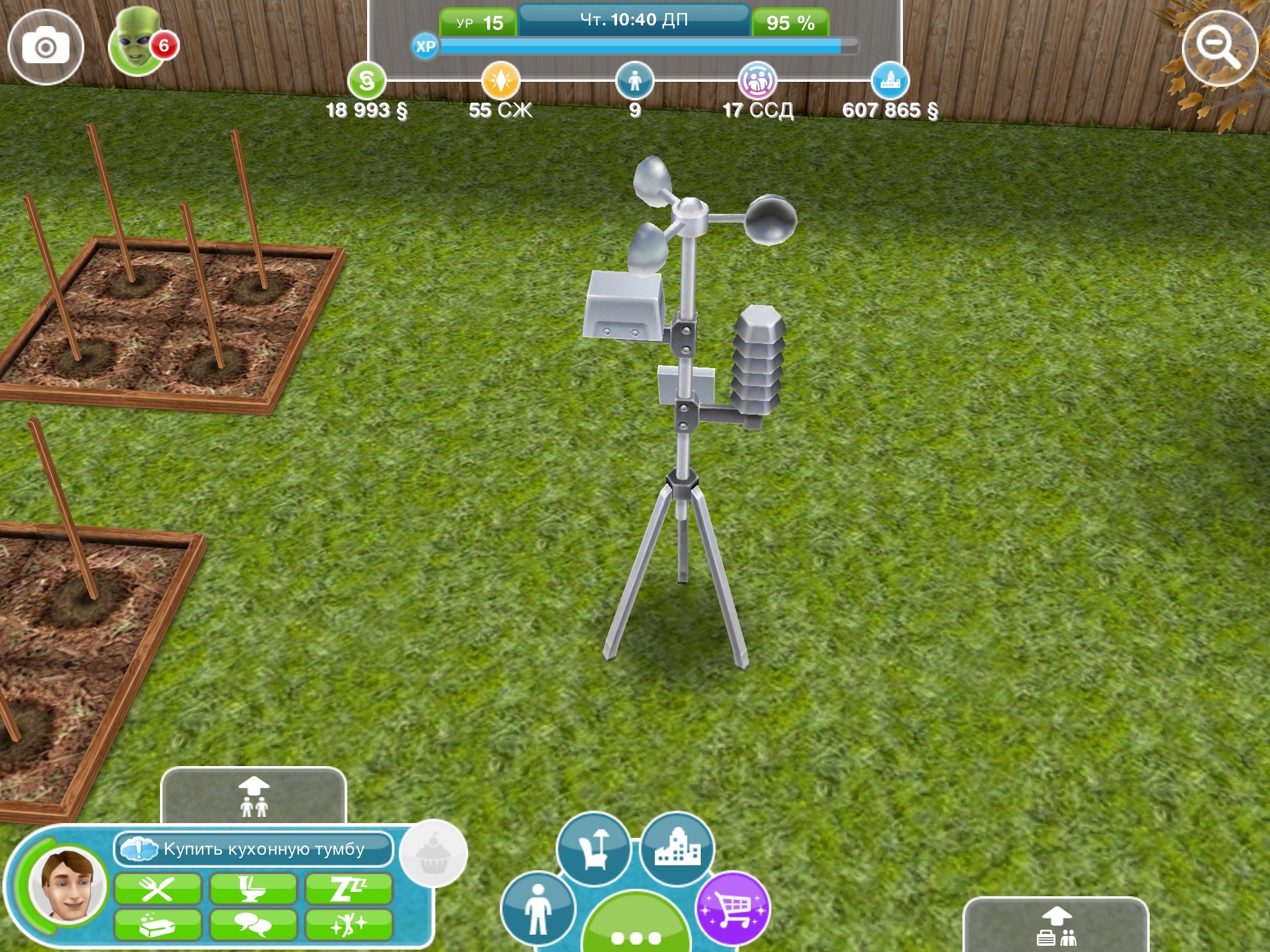This screenshot has height=952, width=1270.
Task: Open the furniture build mode button
Action: pos(593,850)
